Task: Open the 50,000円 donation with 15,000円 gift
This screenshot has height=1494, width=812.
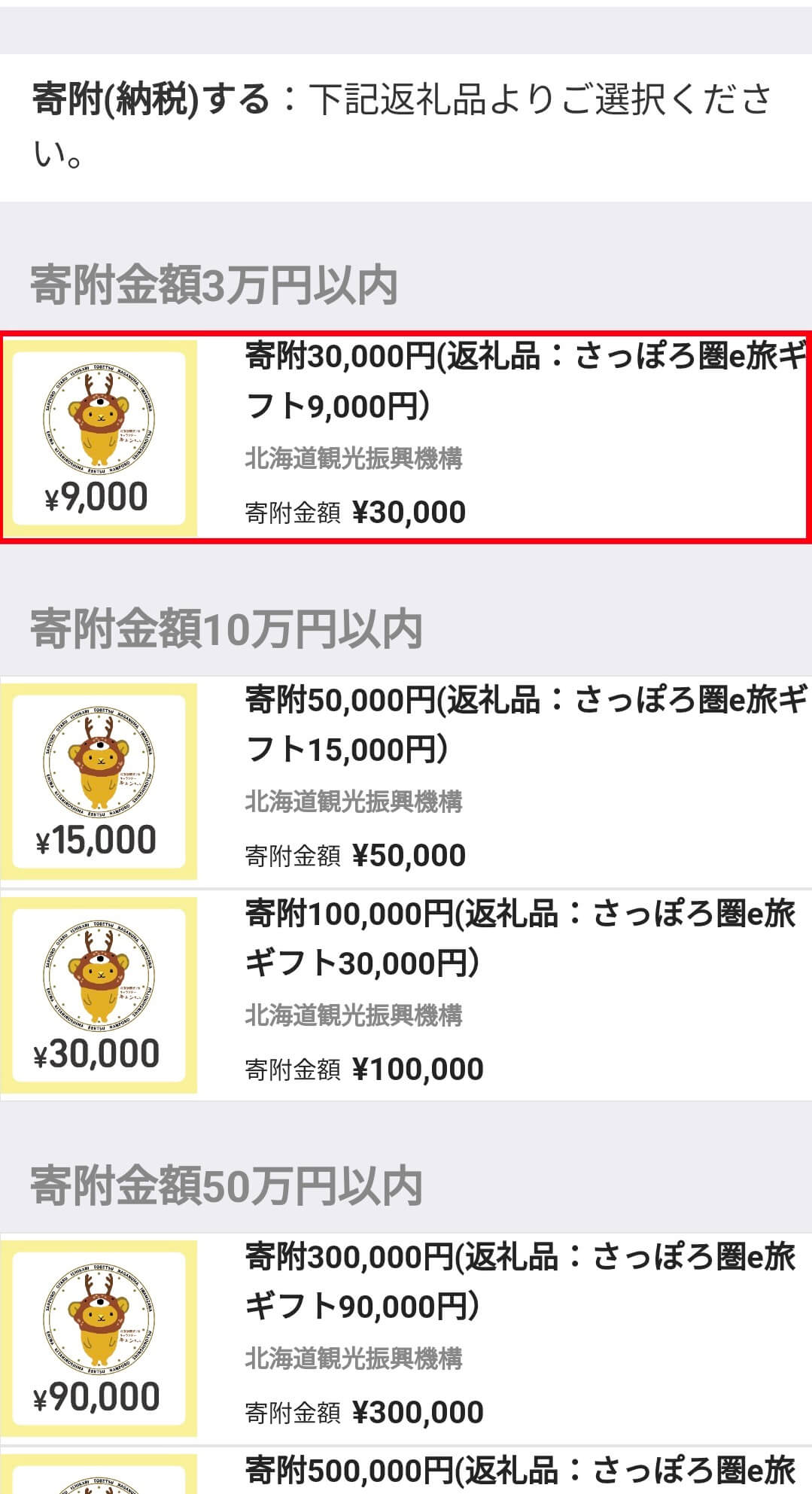Action: 406,780
